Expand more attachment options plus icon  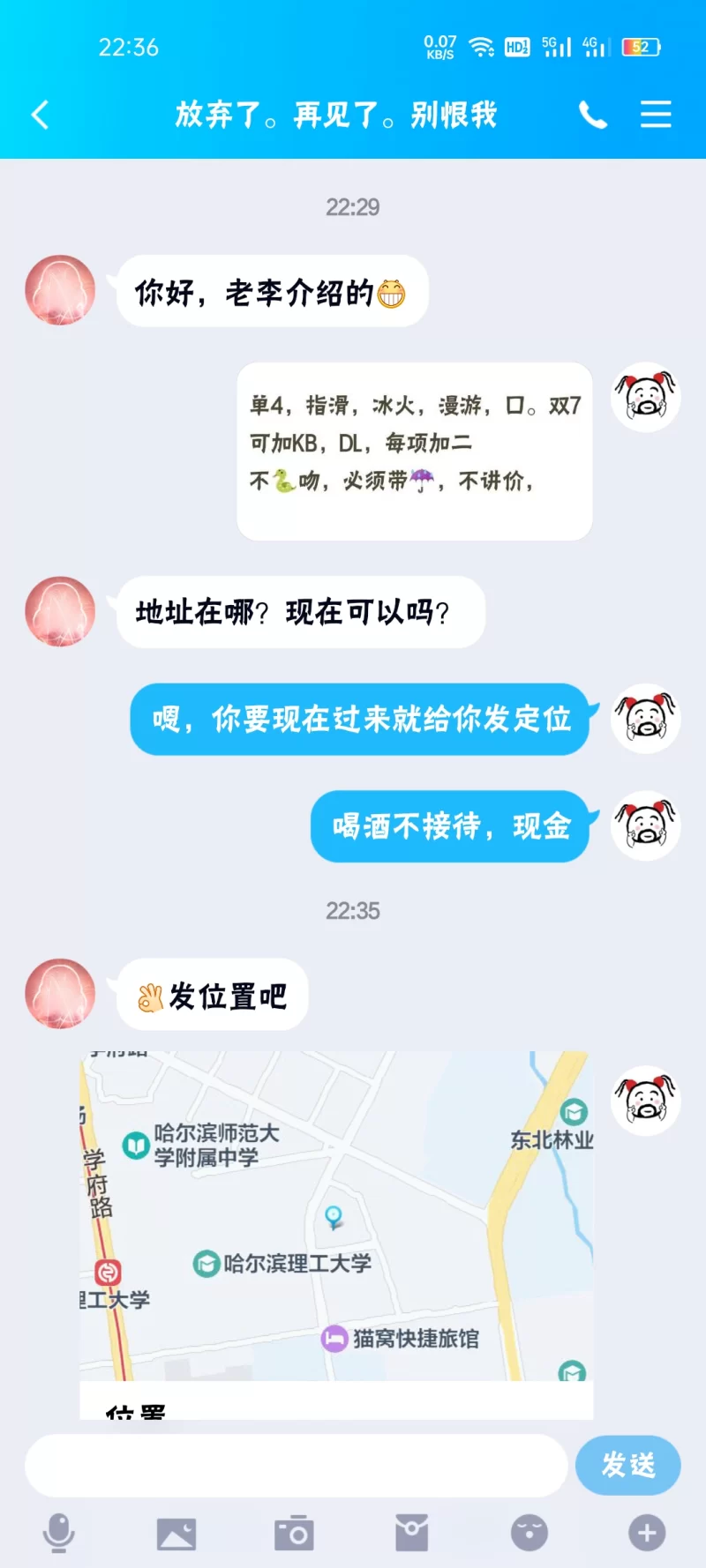[647, 1534]
